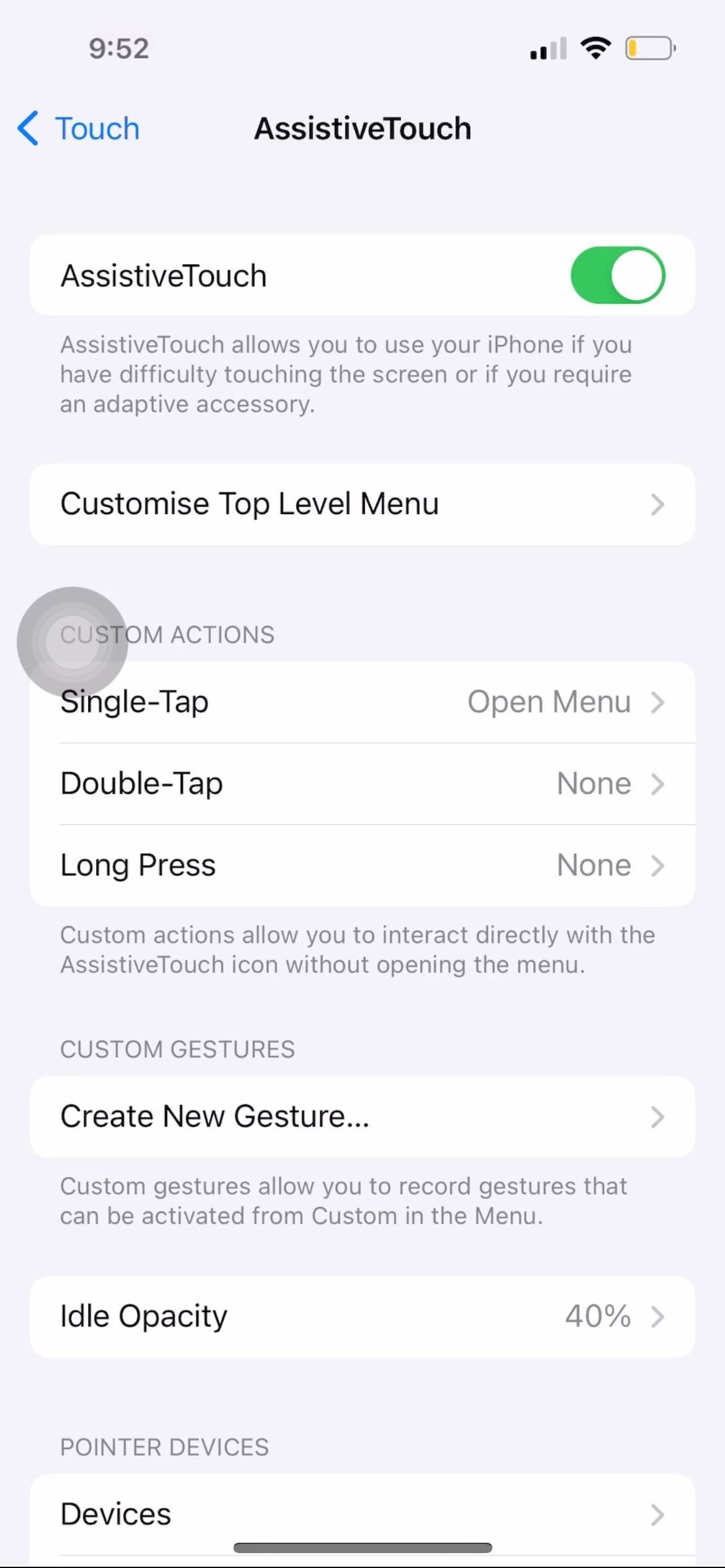The image size is (725, 1568).
Task: Go back to Touch settings
Action: tap(79, 129)
